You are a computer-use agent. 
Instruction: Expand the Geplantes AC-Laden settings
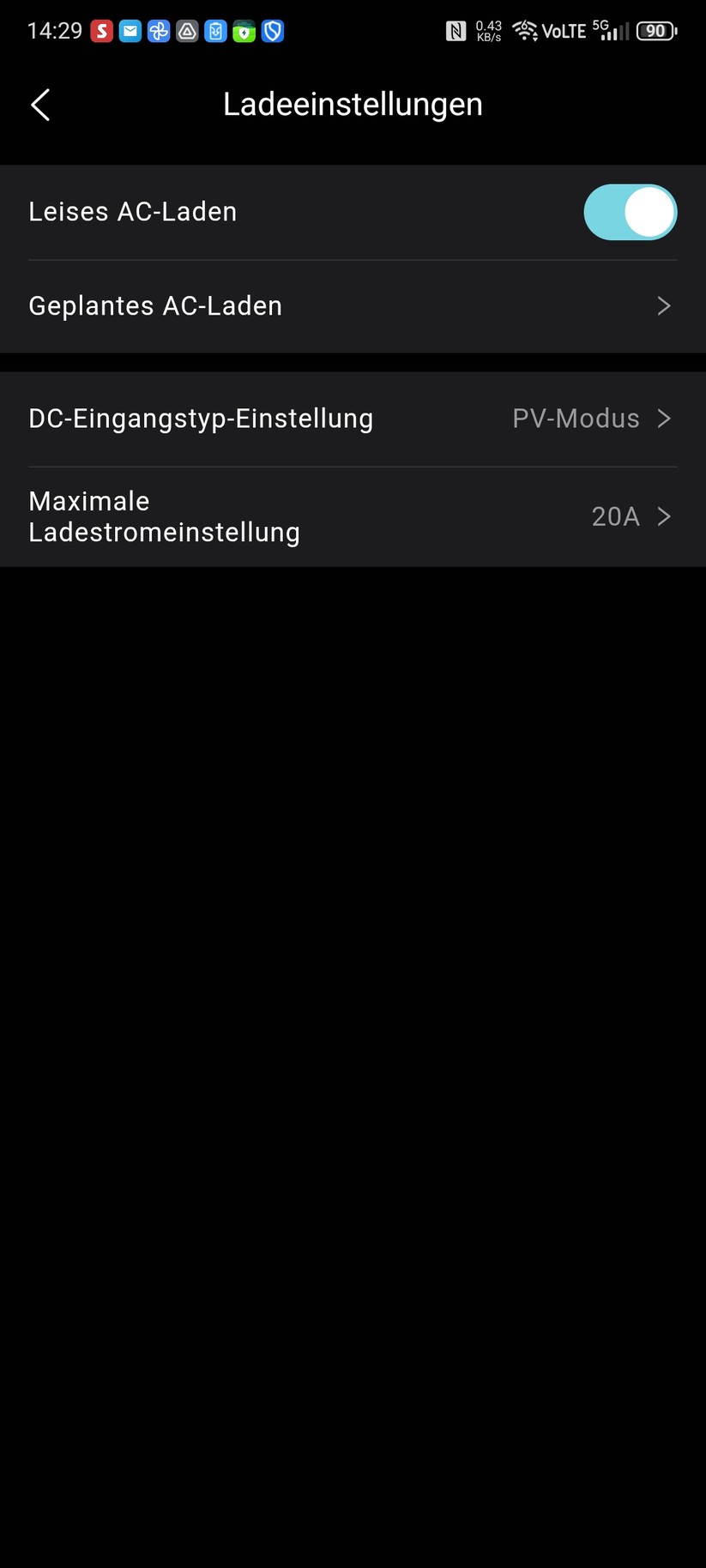(661, 305)
